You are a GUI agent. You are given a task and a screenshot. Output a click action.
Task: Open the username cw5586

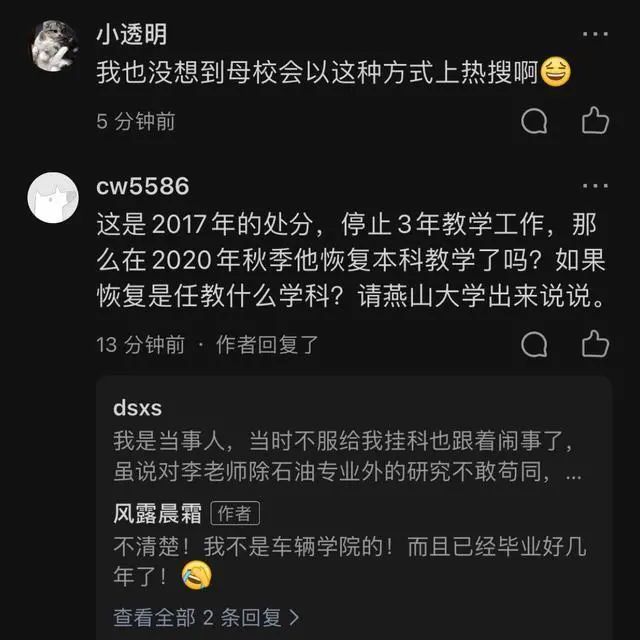pyautogui.click(x=143, y=186)
